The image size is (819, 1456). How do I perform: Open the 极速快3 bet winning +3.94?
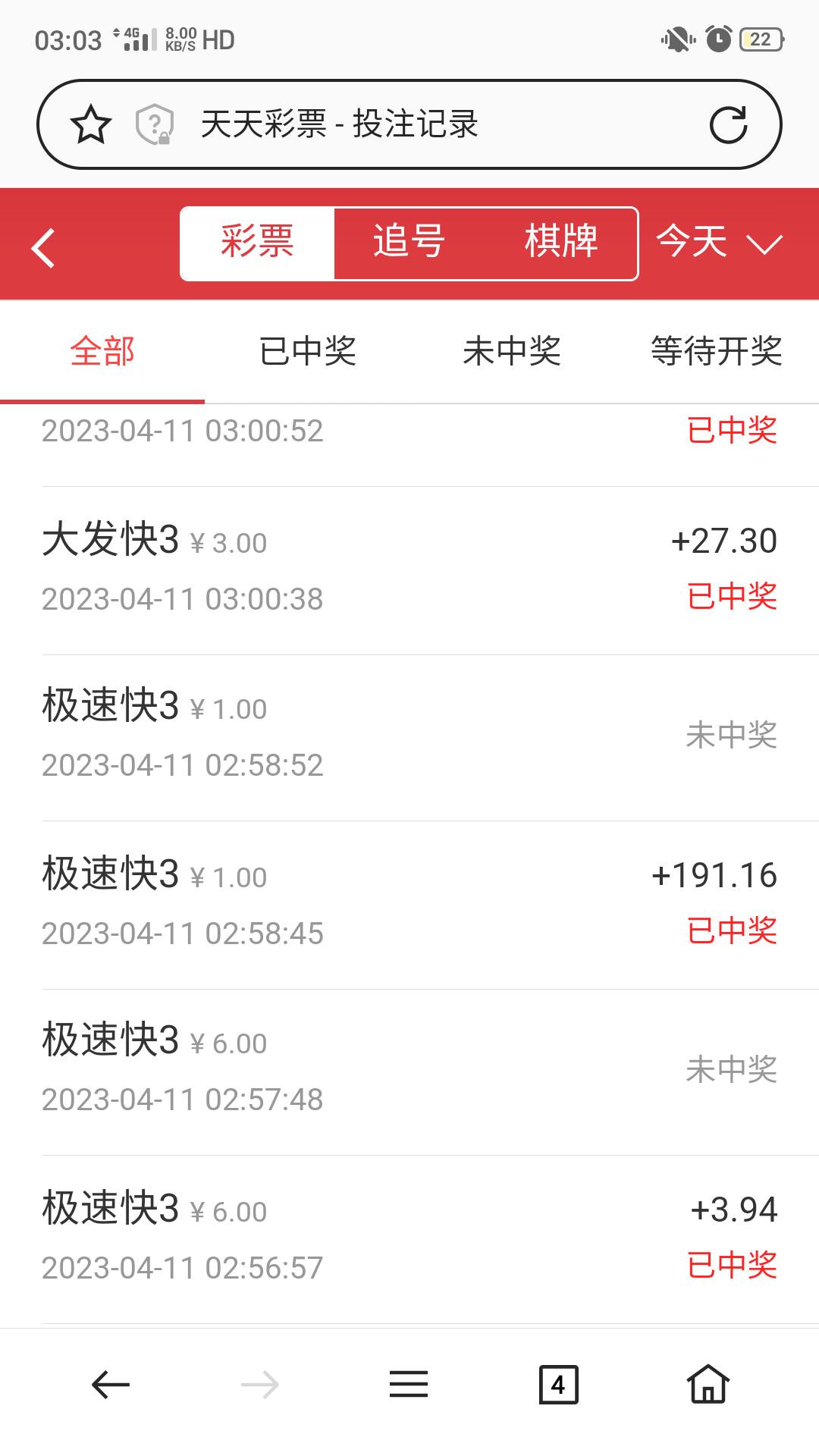(409, 1239)
